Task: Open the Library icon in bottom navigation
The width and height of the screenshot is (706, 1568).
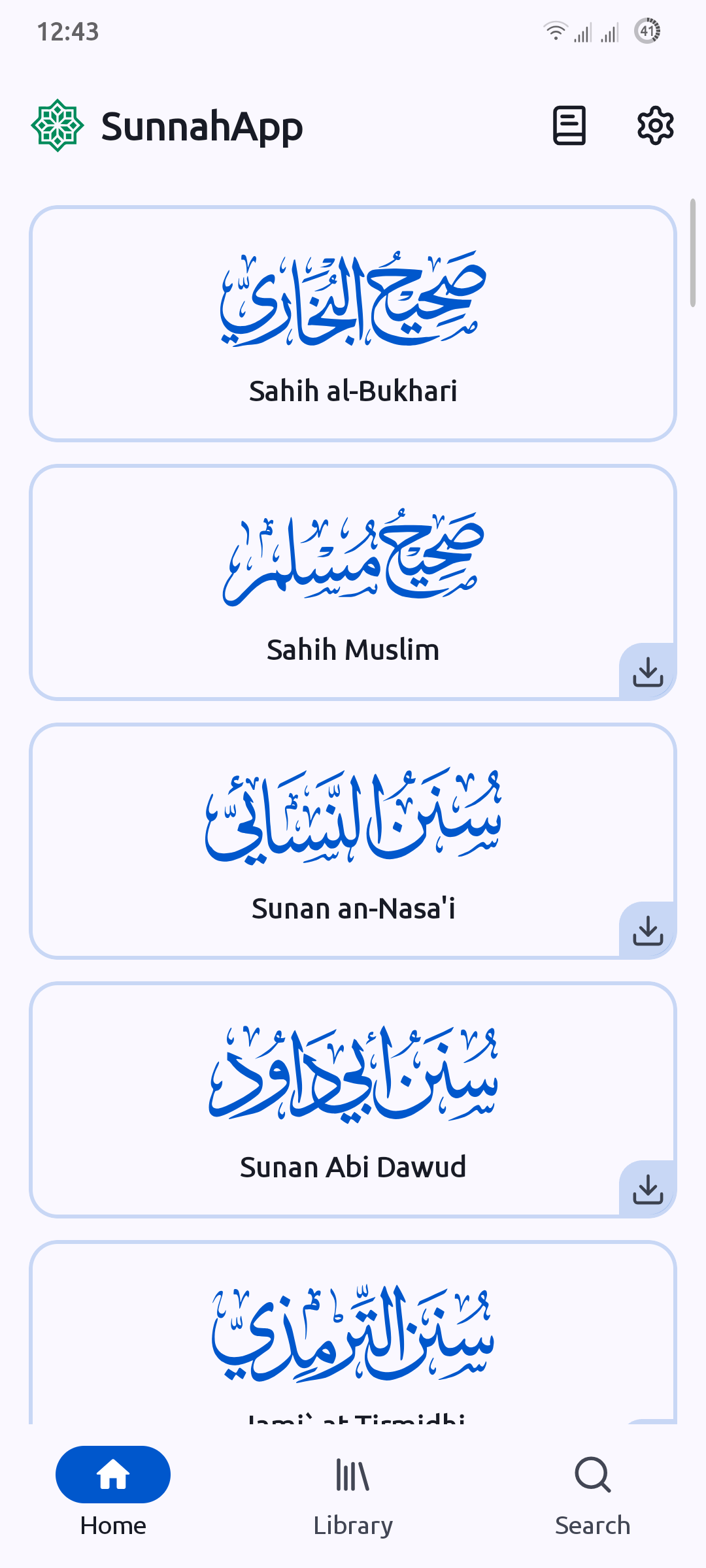Action: (352, 1475)
